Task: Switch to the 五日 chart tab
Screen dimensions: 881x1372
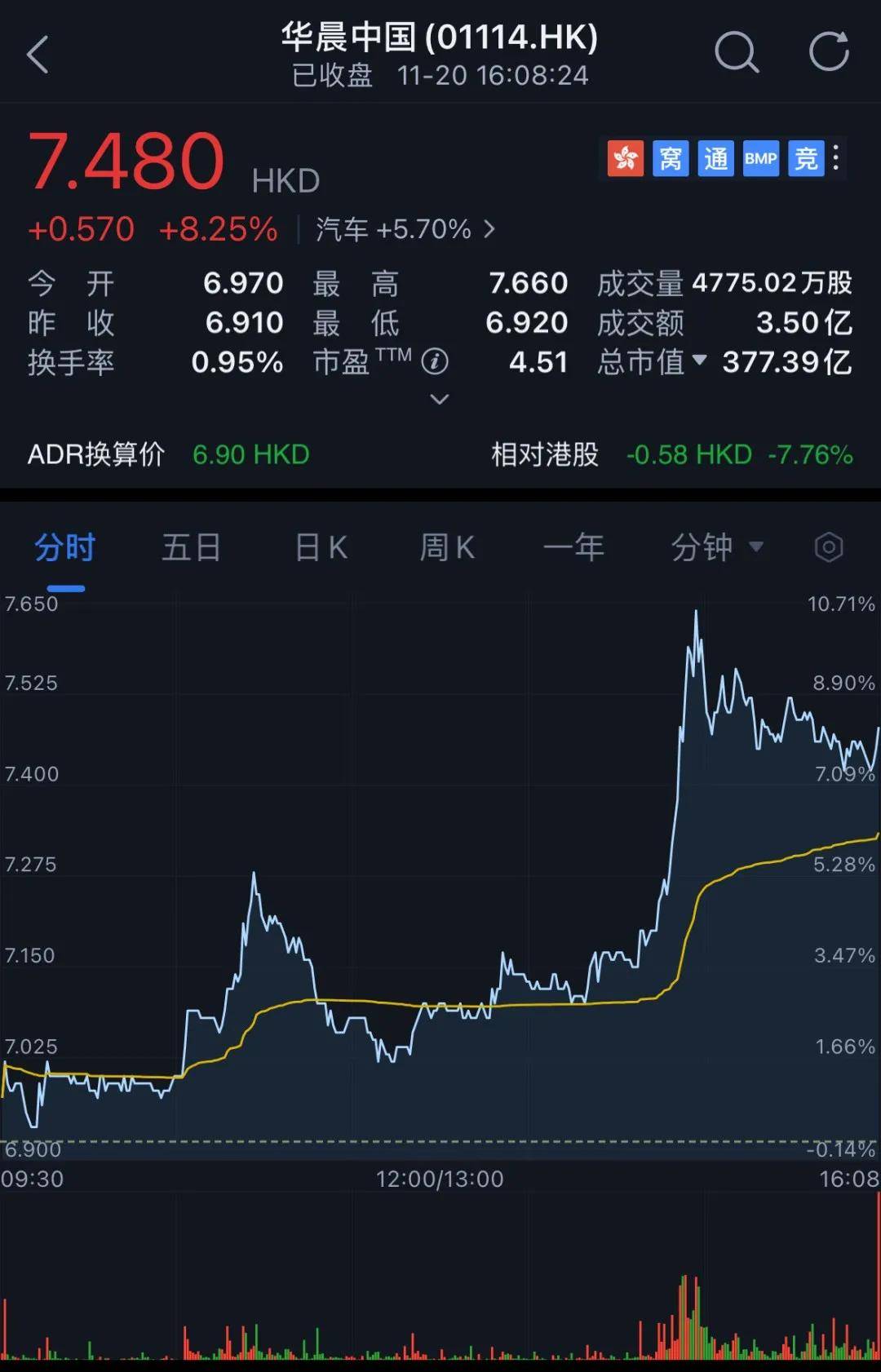Action: coord(191,547)
